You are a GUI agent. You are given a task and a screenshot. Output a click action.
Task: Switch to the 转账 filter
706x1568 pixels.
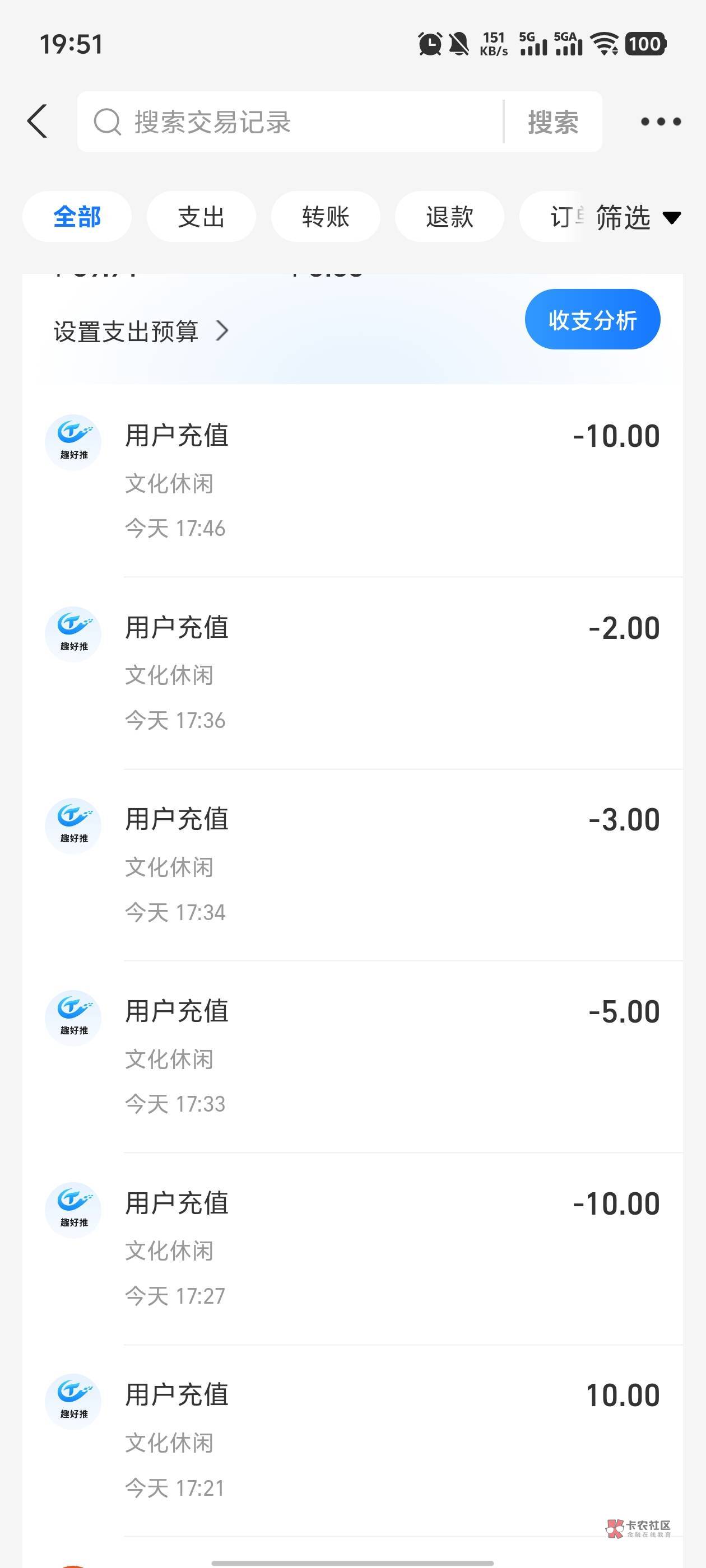coord(326,217)
